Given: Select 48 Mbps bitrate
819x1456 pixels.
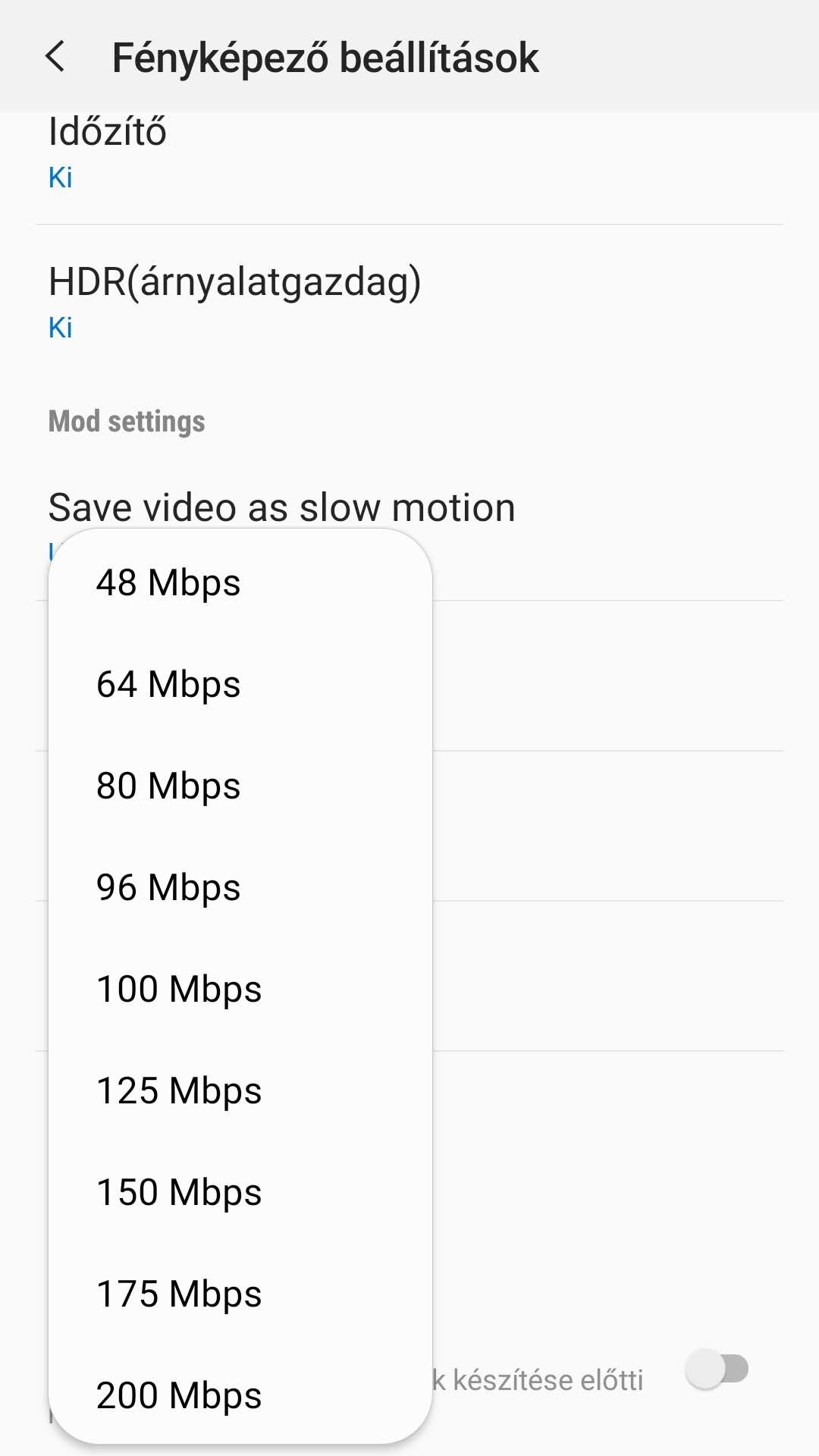Looking at the screenshot, I should pyautogui.click(x=240, y=582).
